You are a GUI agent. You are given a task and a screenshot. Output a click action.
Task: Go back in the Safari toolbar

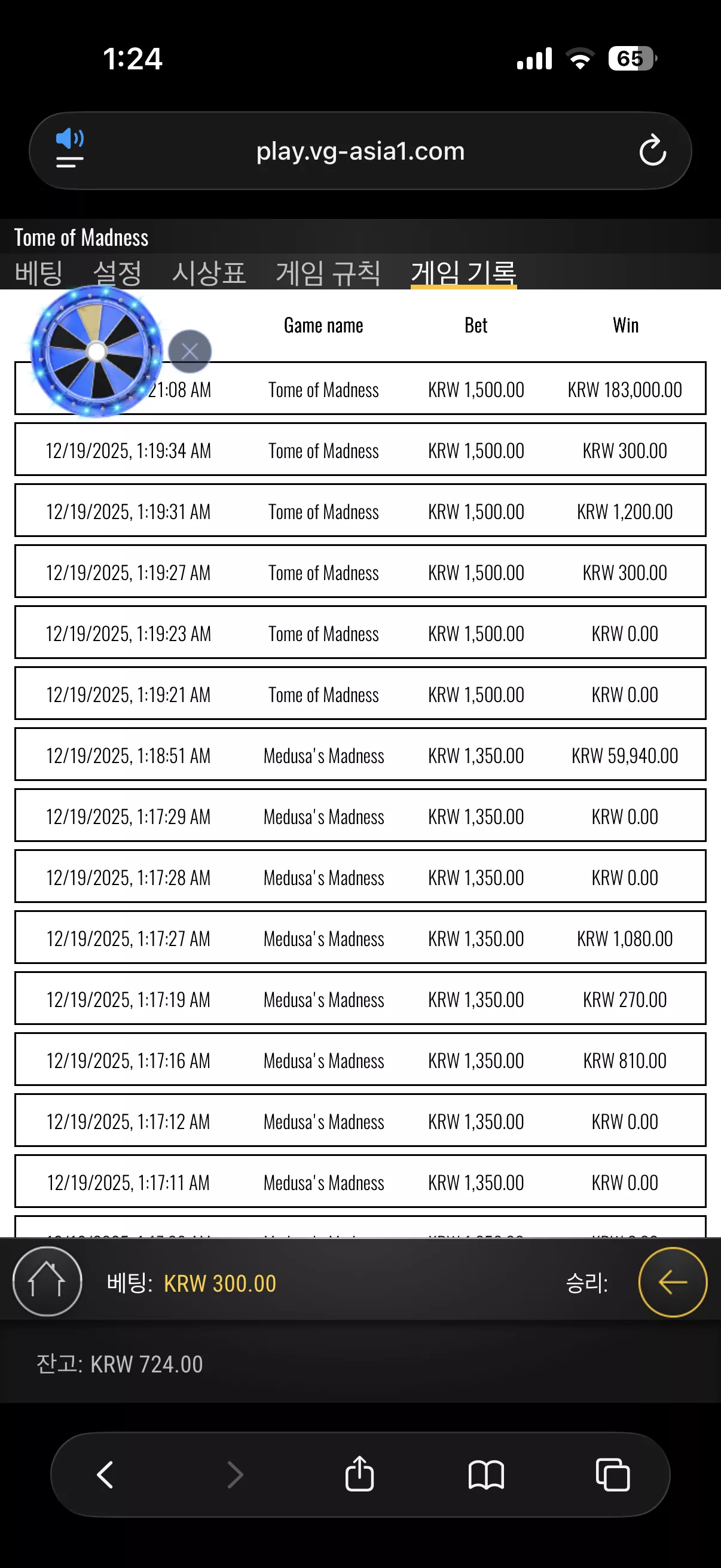pos(105,1474)
